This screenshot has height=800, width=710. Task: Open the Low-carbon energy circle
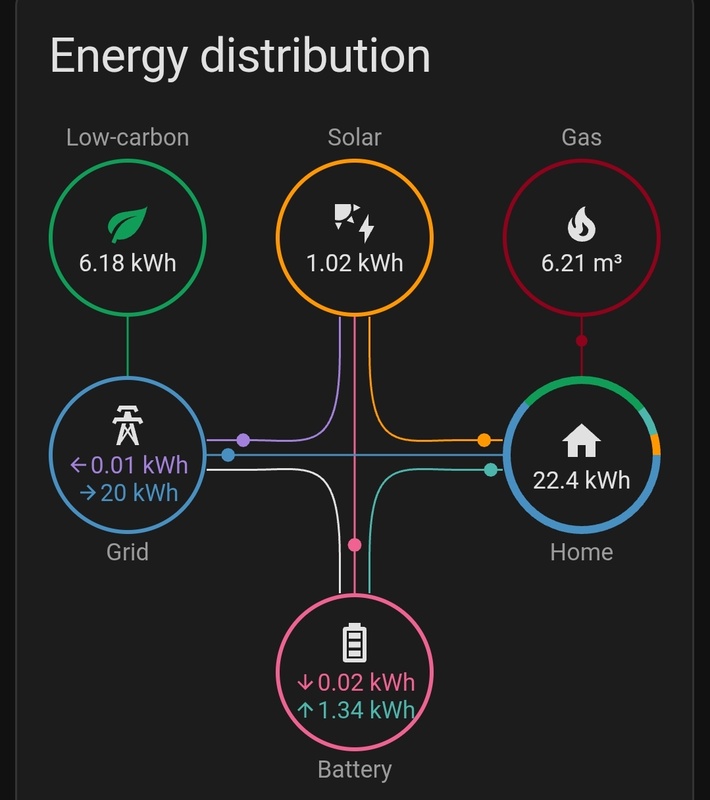coord(127,238)
